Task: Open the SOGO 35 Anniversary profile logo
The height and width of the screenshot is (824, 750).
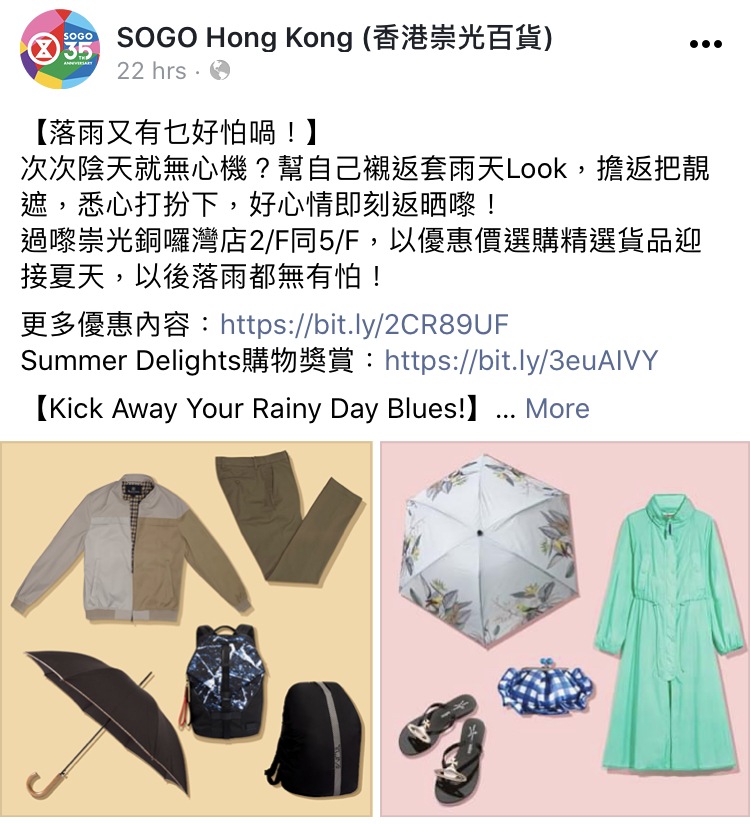Action: click(58, 47)
